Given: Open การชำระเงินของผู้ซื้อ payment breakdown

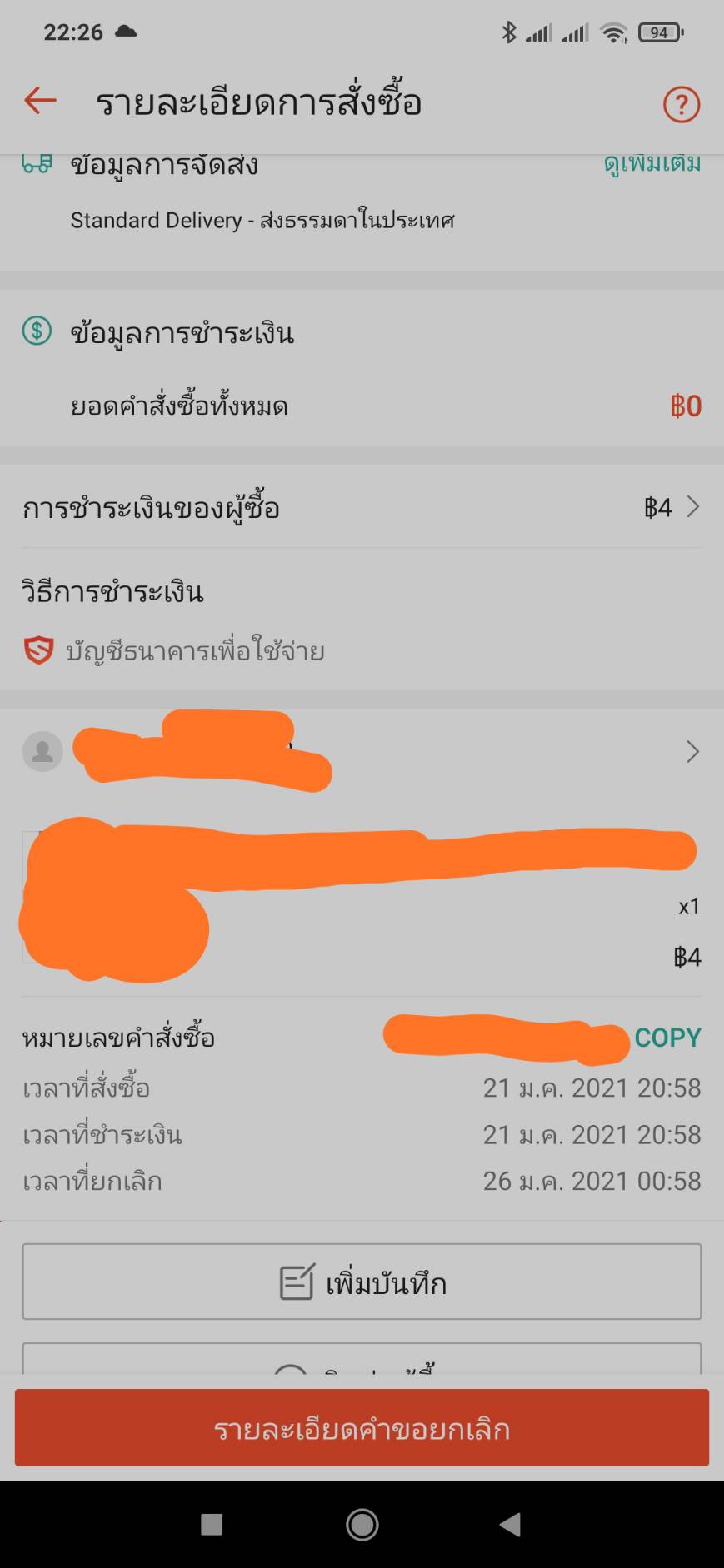Looking at the screenshot, I should coord(361,507).
